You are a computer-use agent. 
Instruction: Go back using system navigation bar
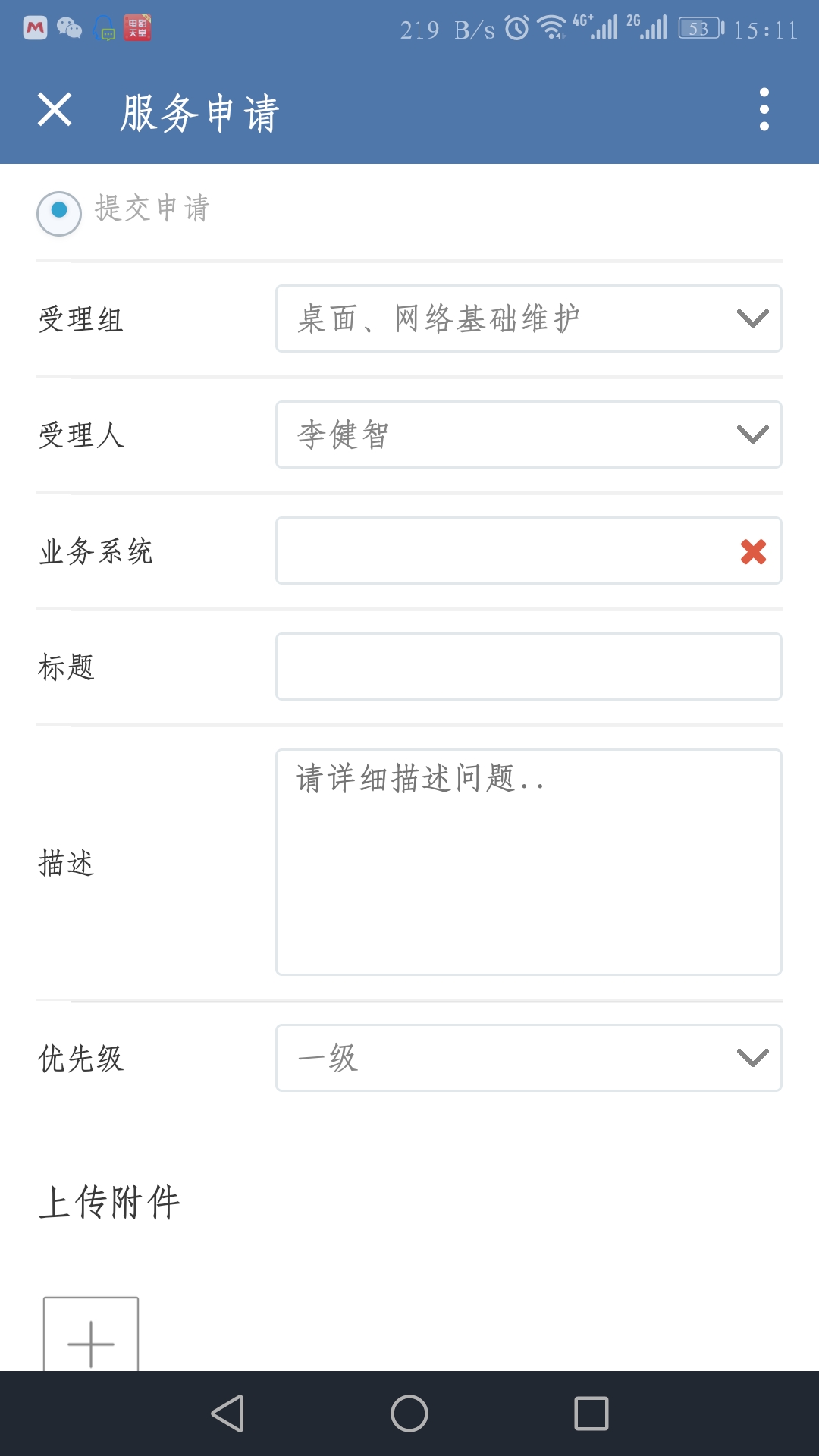227,1414
